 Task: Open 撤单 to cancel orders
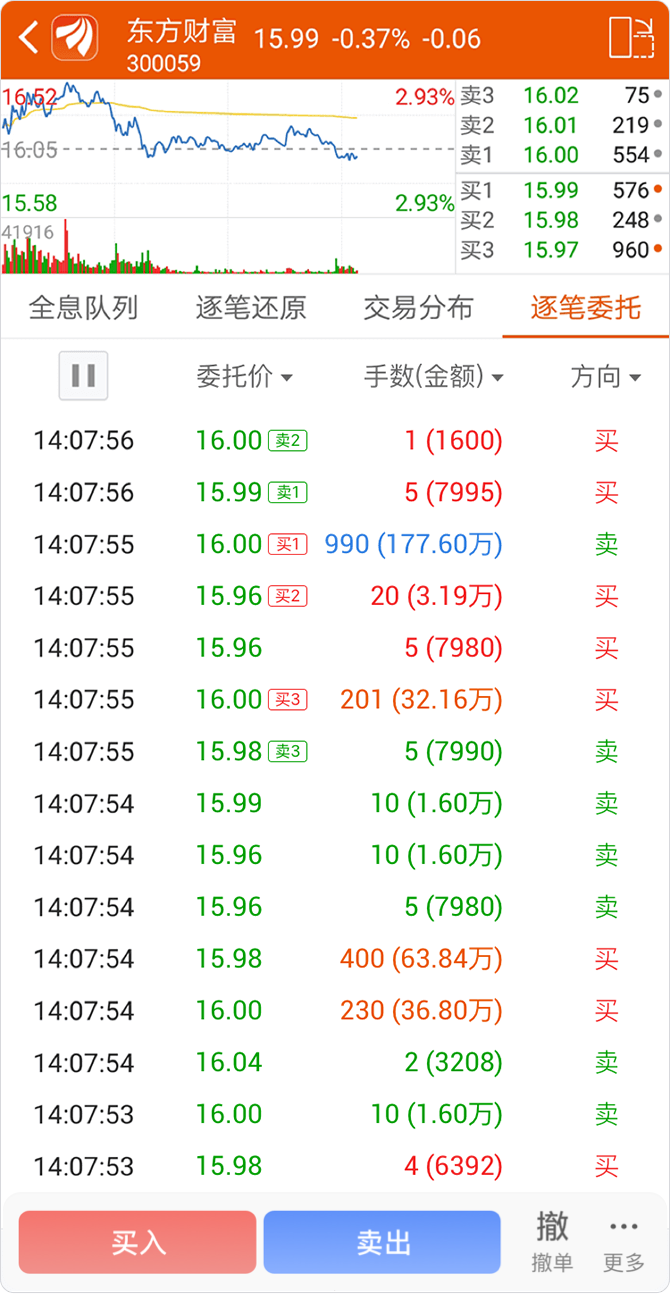pyautogui.click(x=552, y=1241)
